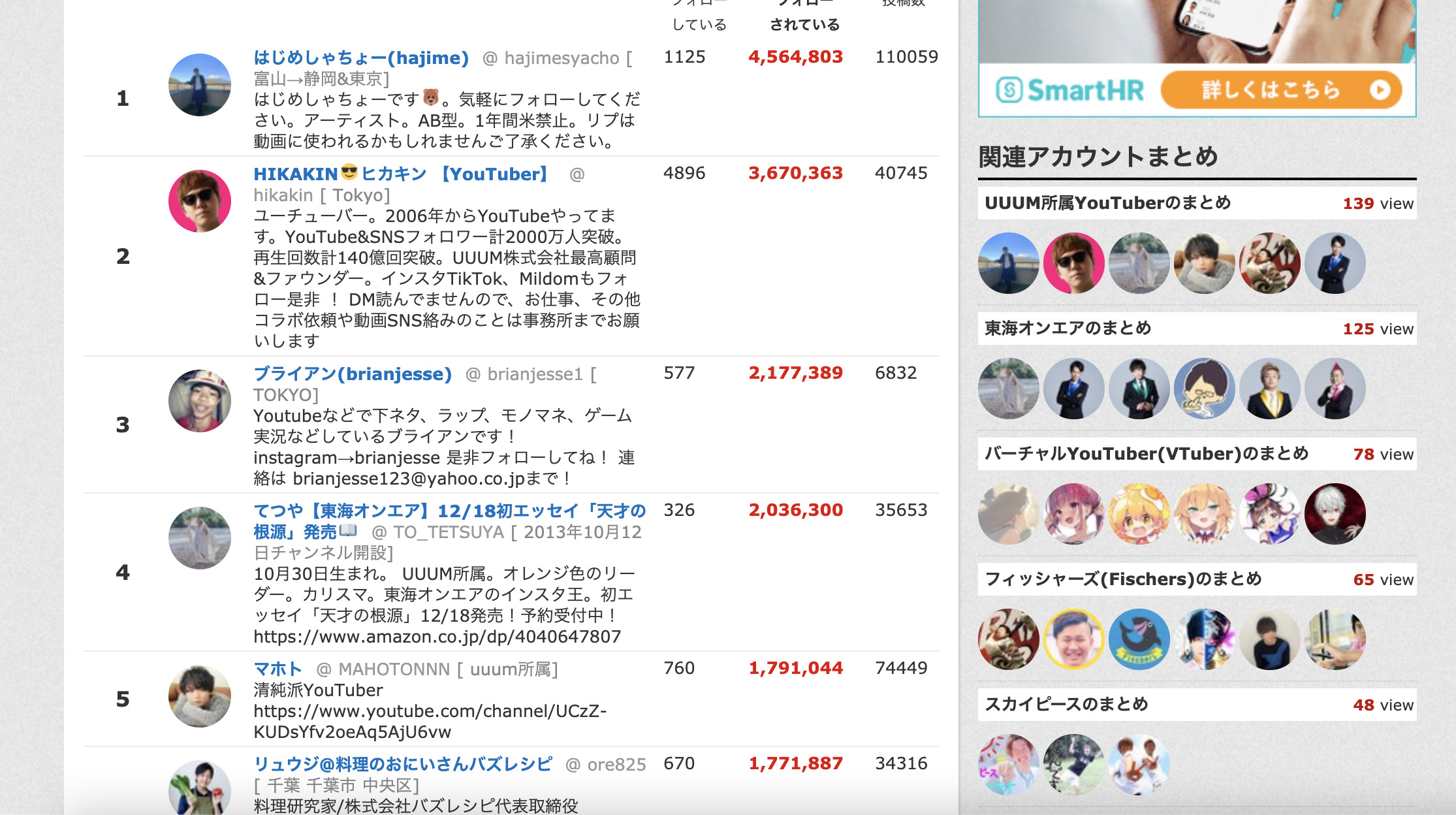The height and width of the screenshot is (815, 1456).
Task: Tap HIKAKIN's avatar in ranking list
Action: [x=199, y=201]
